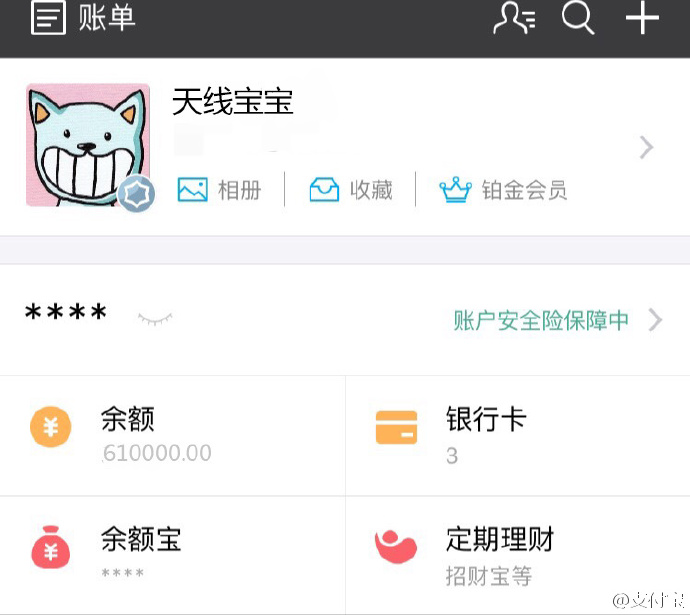The image size is (690, 615).
Task: Open 天线宝宝 profile details
Action: pyautogui.click(x=646, y=148)
